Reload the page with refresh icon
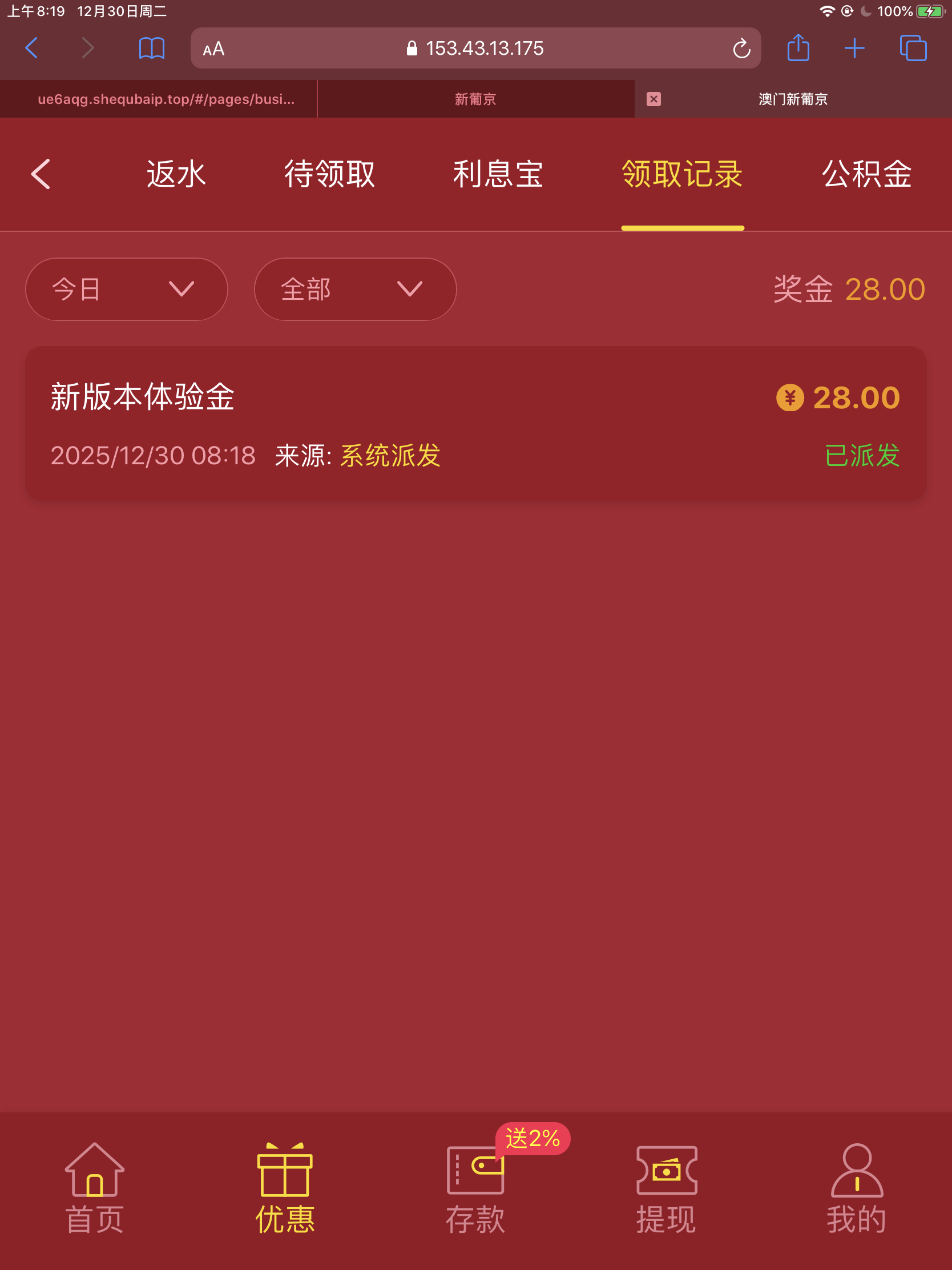This screenshot has height=1270, width=952. pos(741,48)
